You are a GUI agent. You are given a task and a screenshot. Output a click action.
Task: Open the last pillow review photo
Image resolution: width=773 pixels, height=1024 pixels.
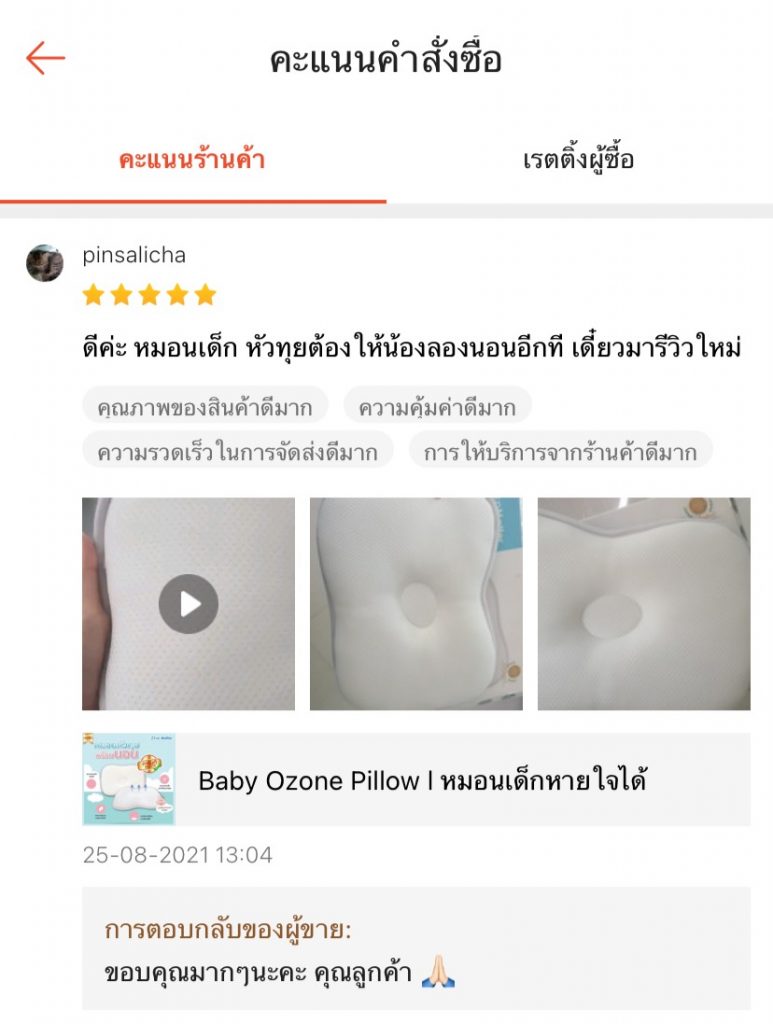tap(643, 604)
